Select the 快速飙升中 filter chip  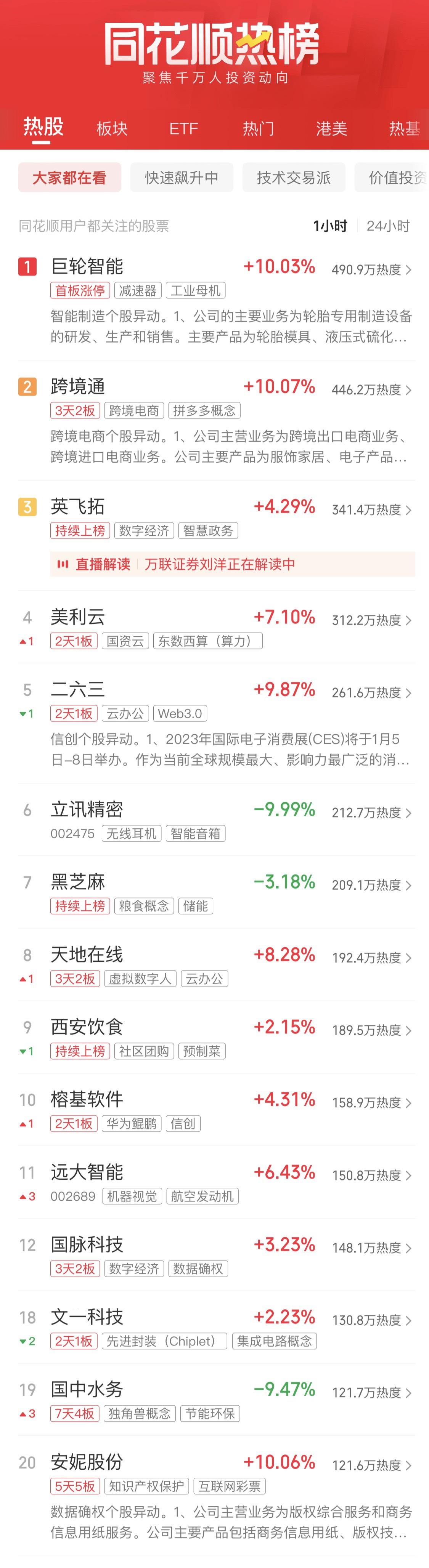tap(182, 178)
